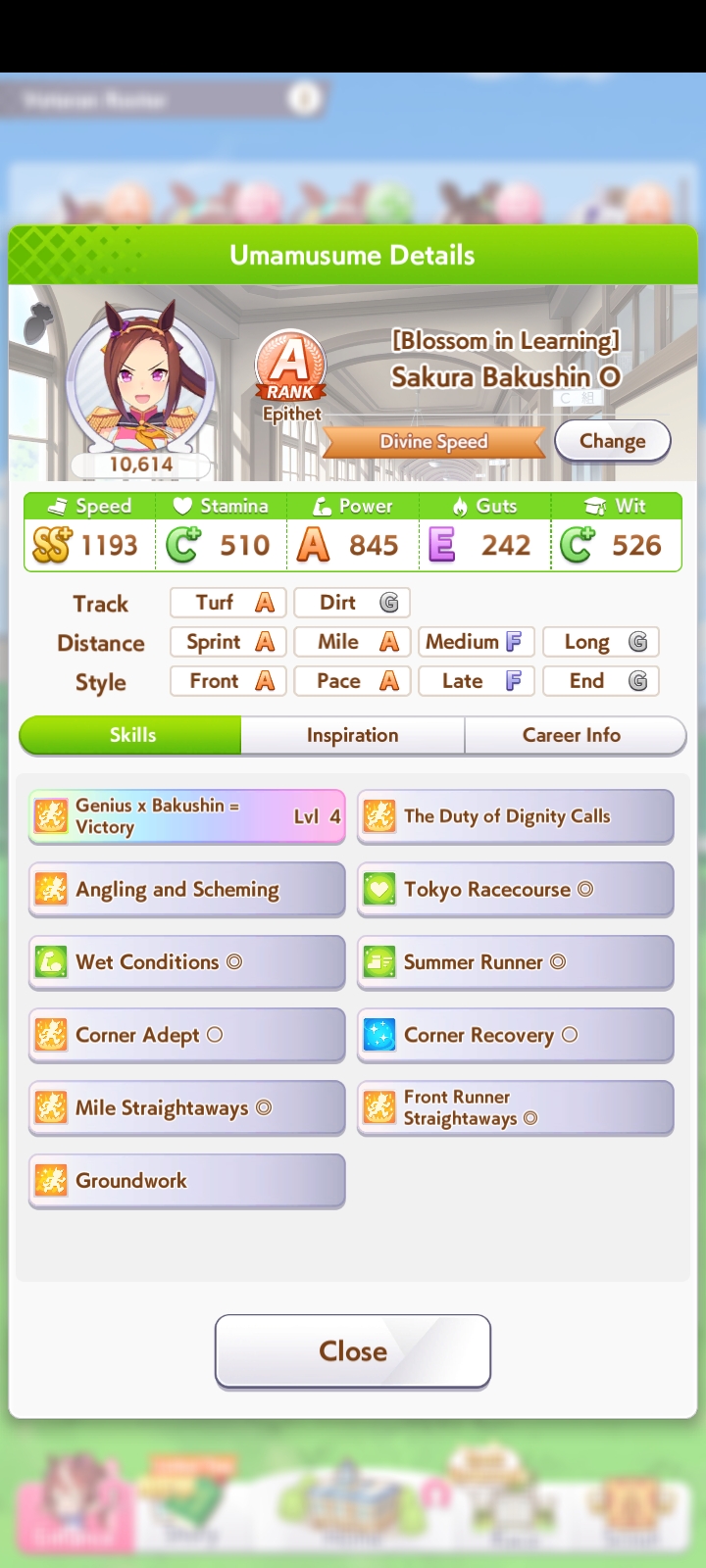Tap the Angling and Scheming skill
706x1568 pixels.
(187, 889)
